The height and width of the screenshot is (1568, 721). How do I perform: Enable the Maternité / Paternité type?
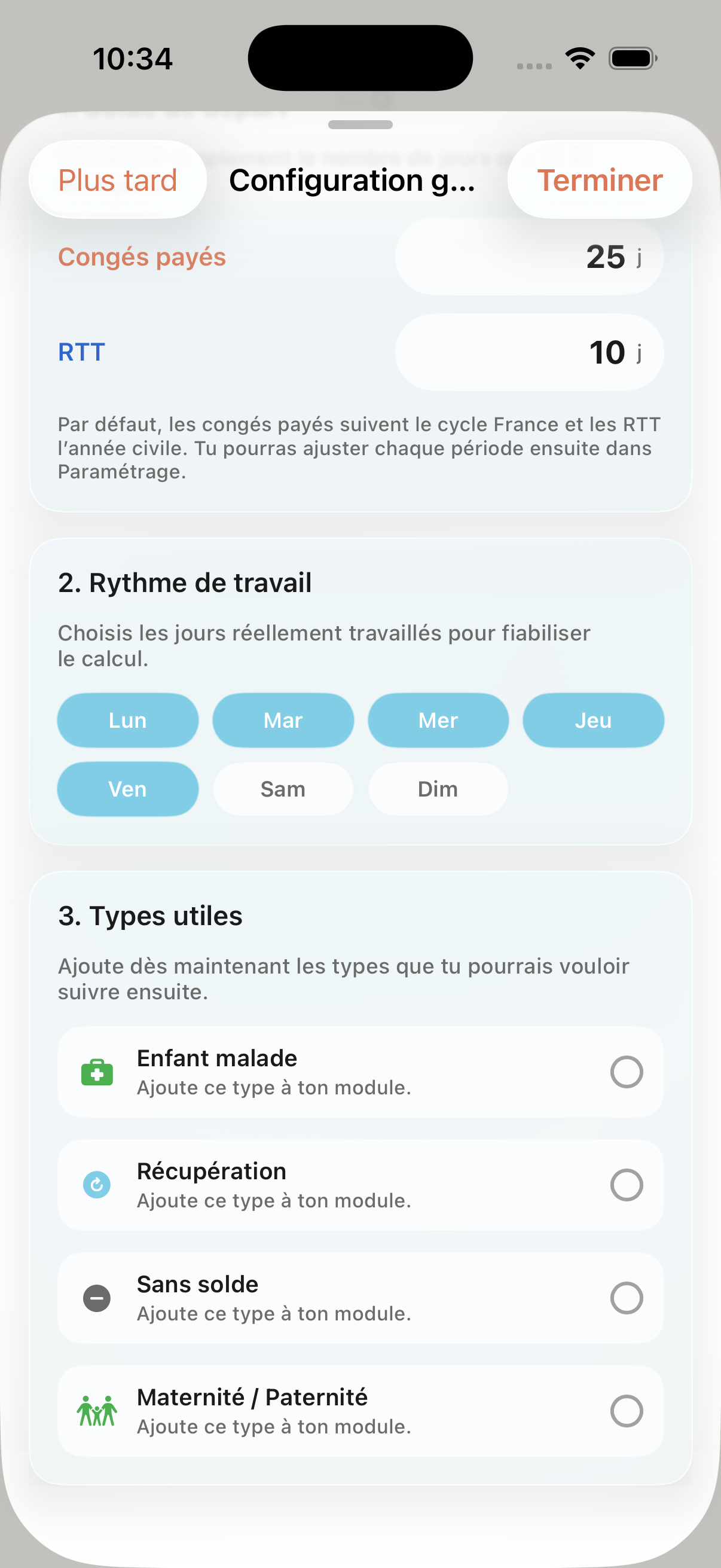pos(627,1410)
